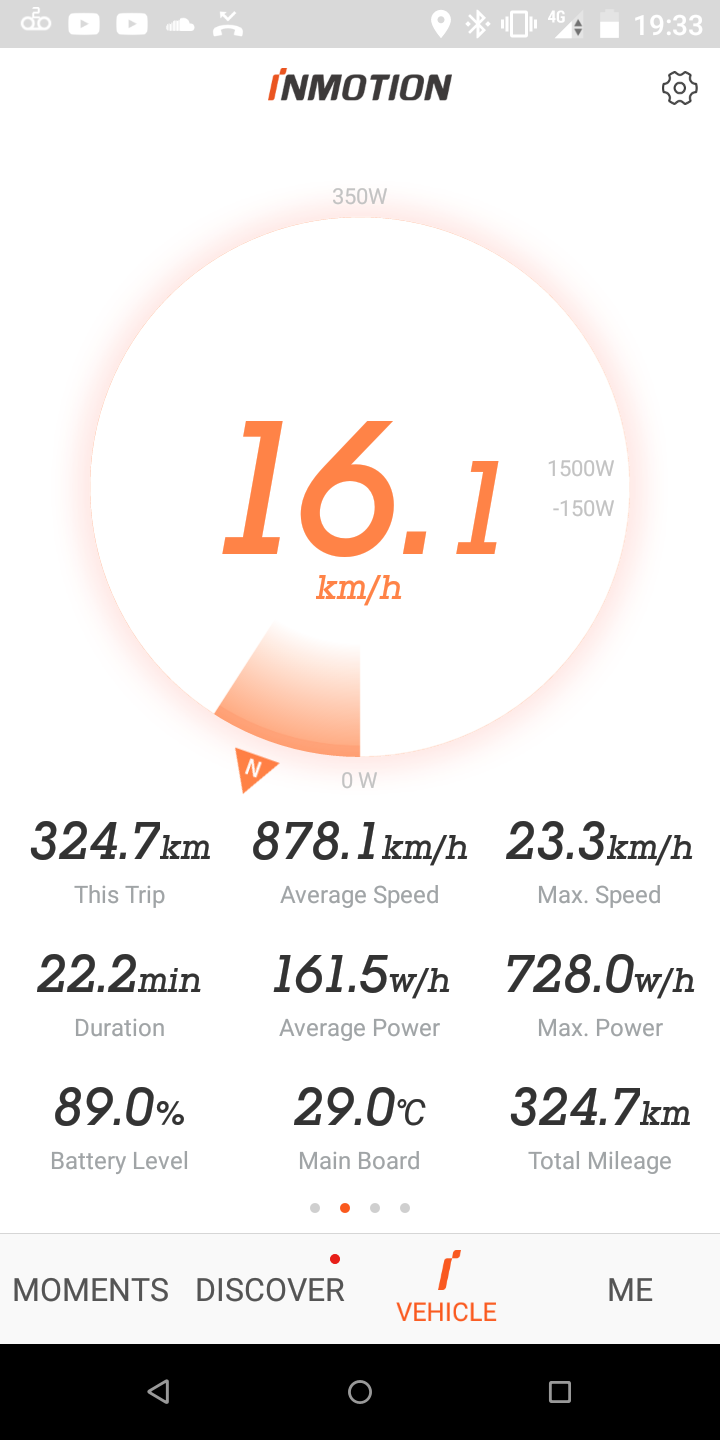Tap the Android back button
Viewport: 720px width, 1440px height.
tap(158, 1391)
